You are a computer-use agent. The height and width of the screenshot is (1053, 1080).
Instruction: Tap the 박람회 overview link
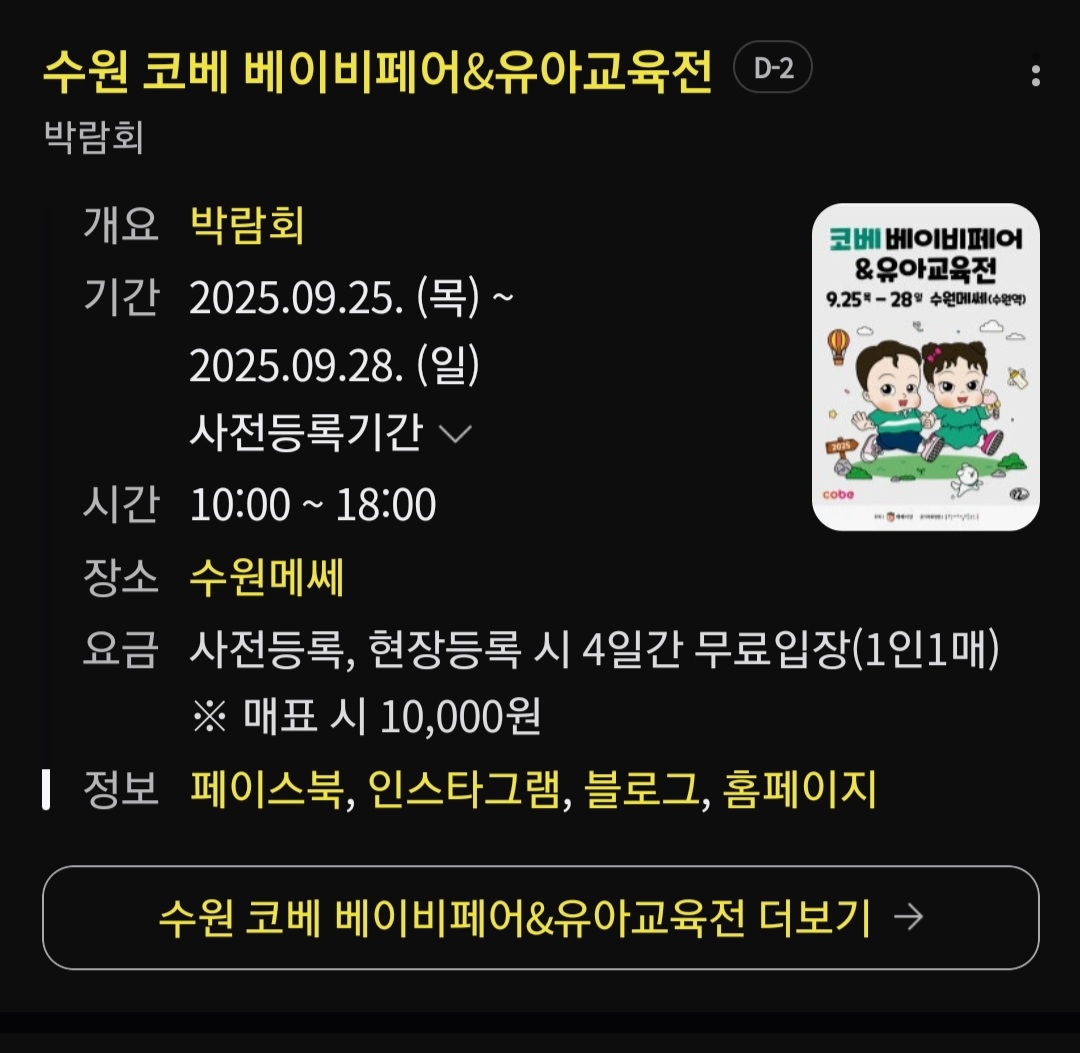(x=247, y=226)
